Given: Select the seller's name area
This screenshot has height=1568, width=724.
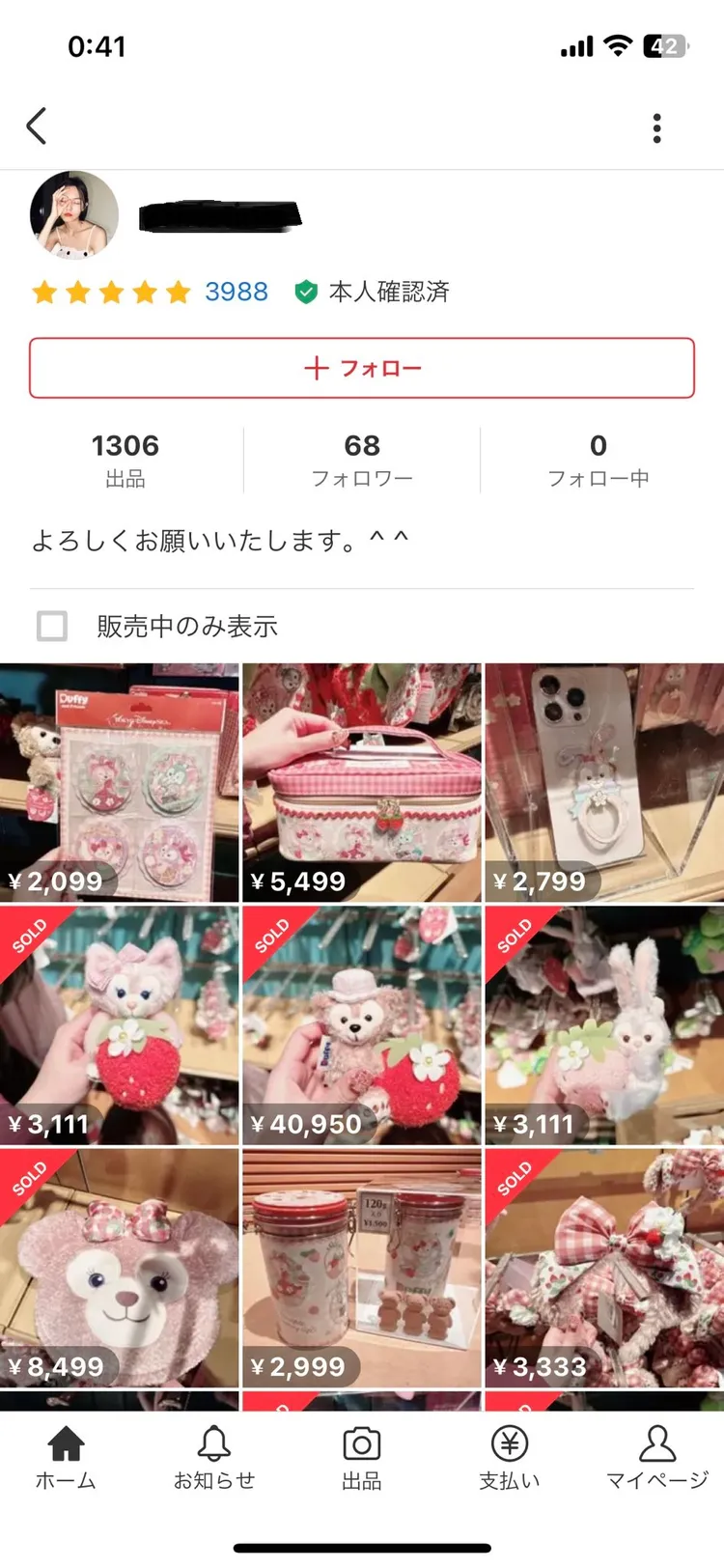Looking at the screenshot, I should [220, 214].
